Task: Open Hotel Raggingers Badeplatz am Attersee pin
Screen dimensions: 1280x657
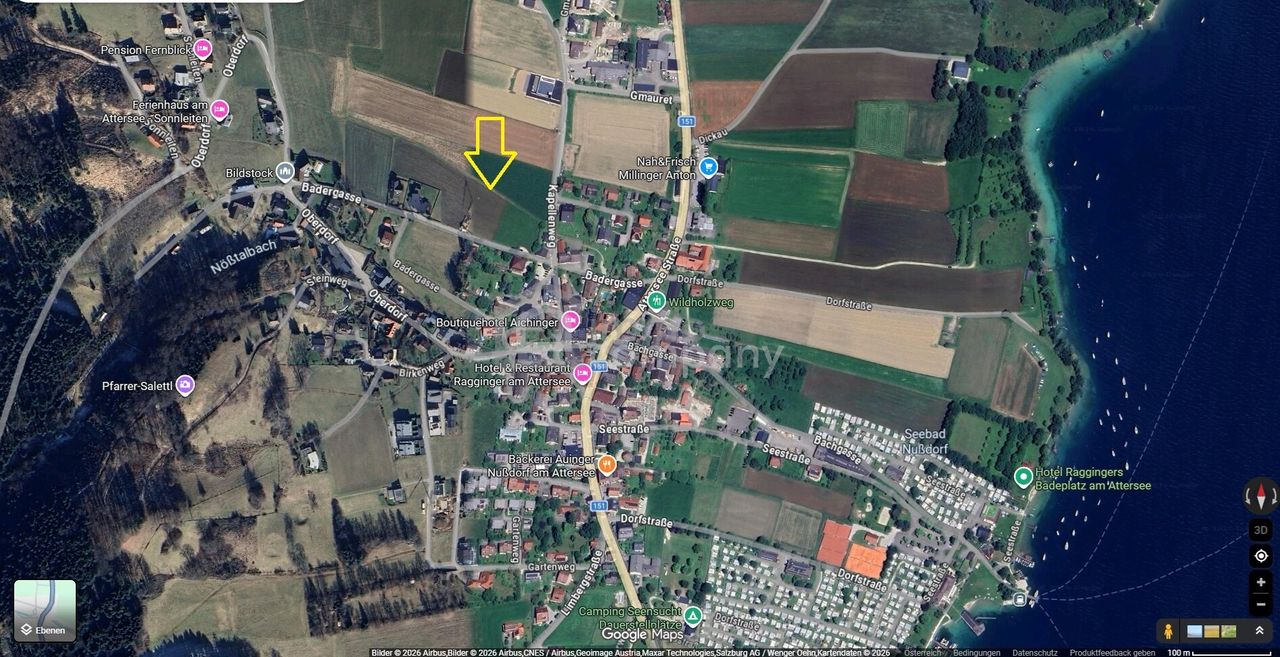Action: point(1023,477)
